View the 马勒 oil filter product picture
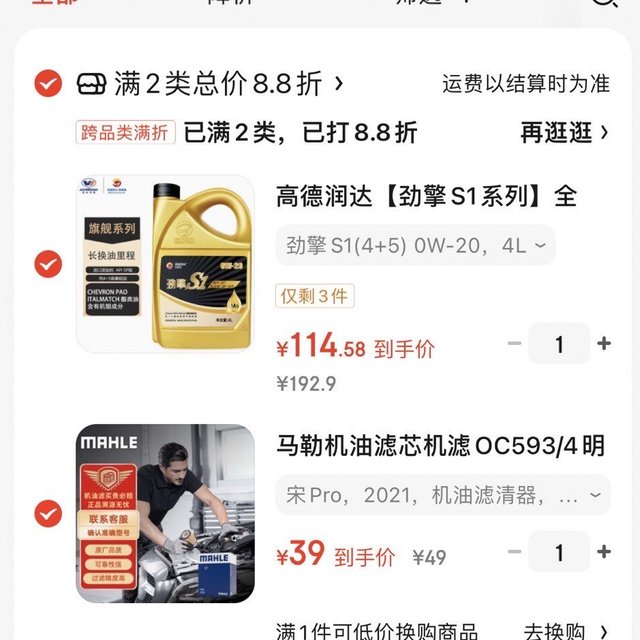Screen dimensions: 640x640 165,514
